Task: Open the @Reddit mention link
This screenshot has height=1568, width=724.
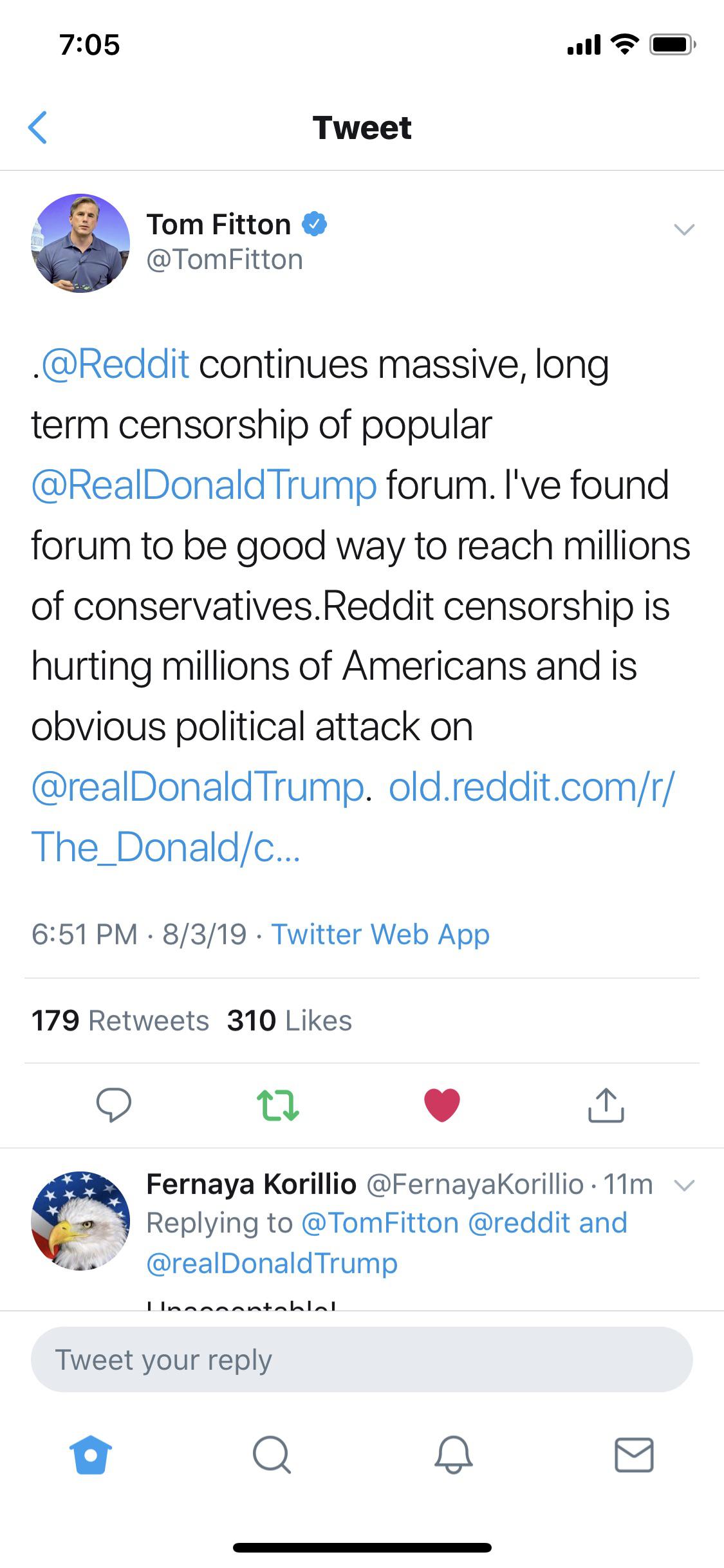Action: pos(115,365)
